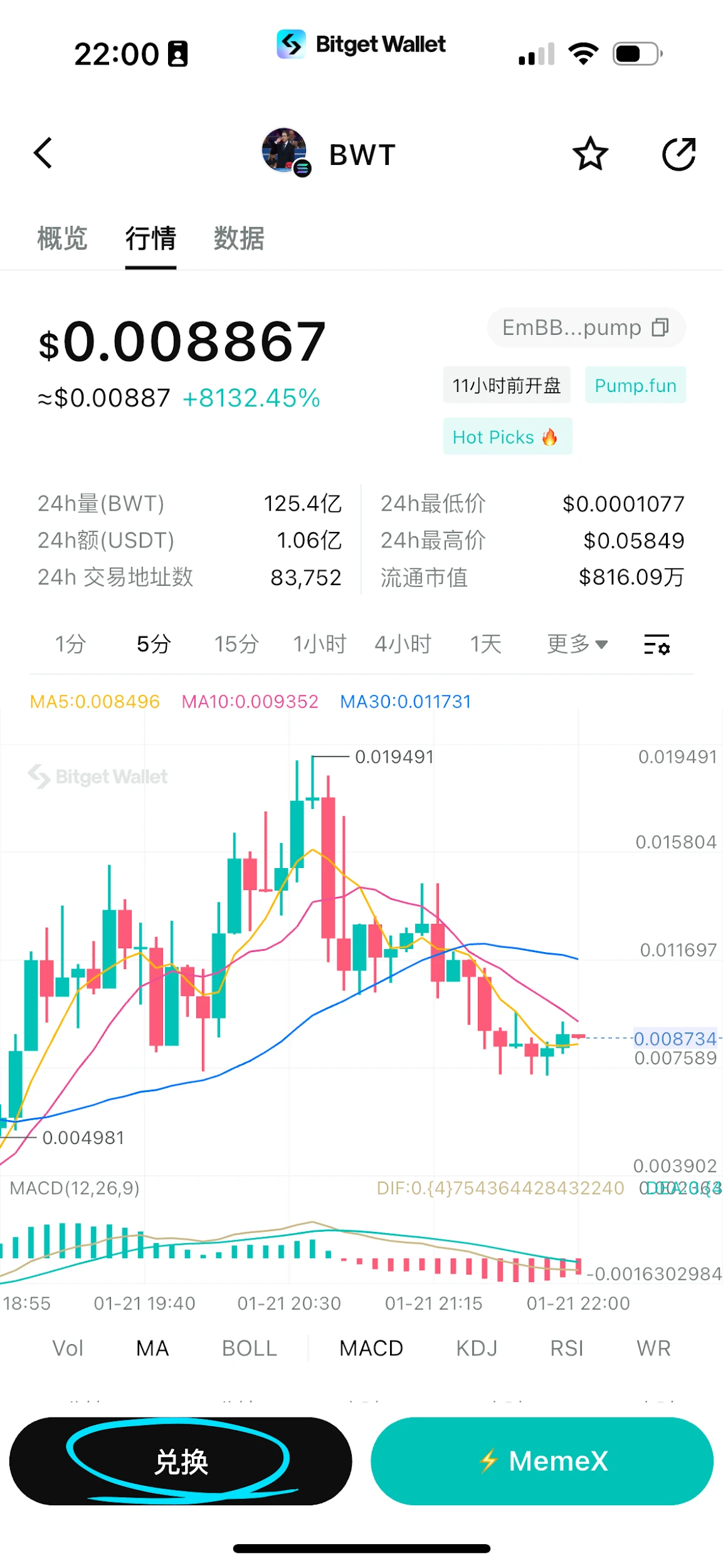Switch to the 数据 tab

239,239
